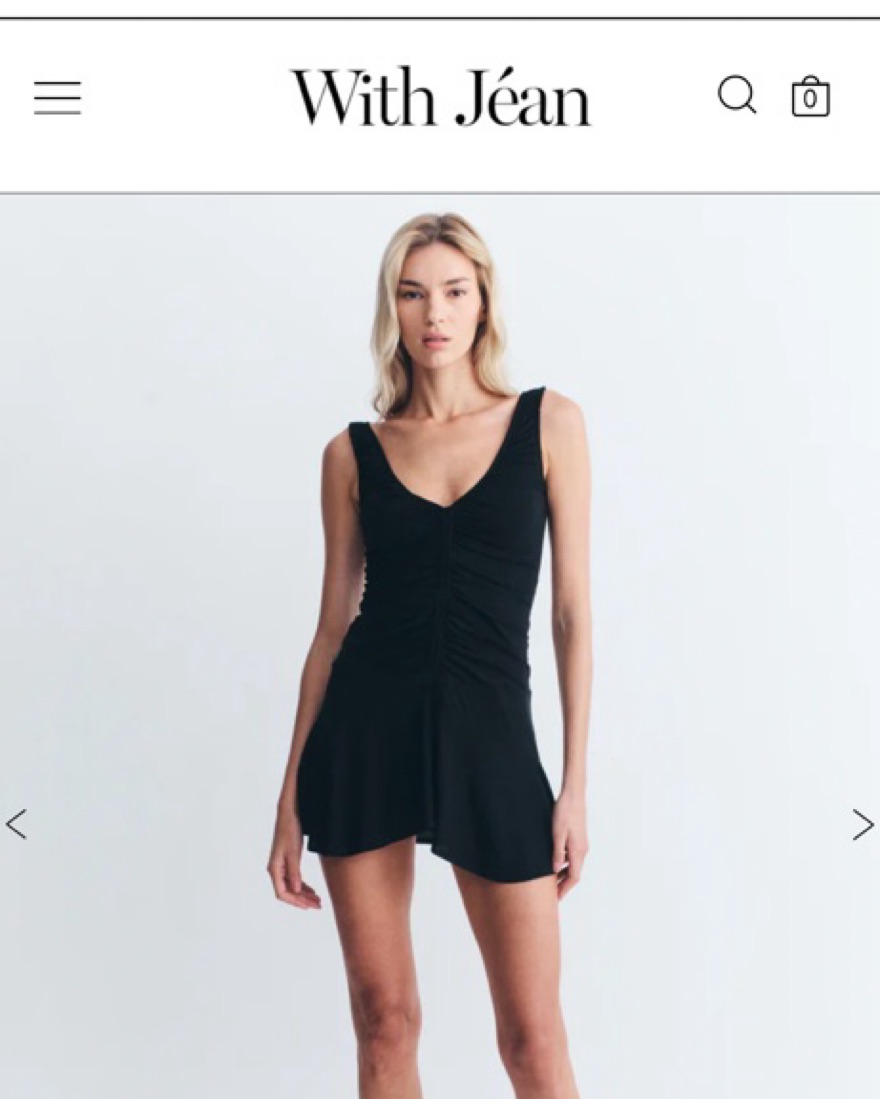Show the previous product photo

(16, 825)
